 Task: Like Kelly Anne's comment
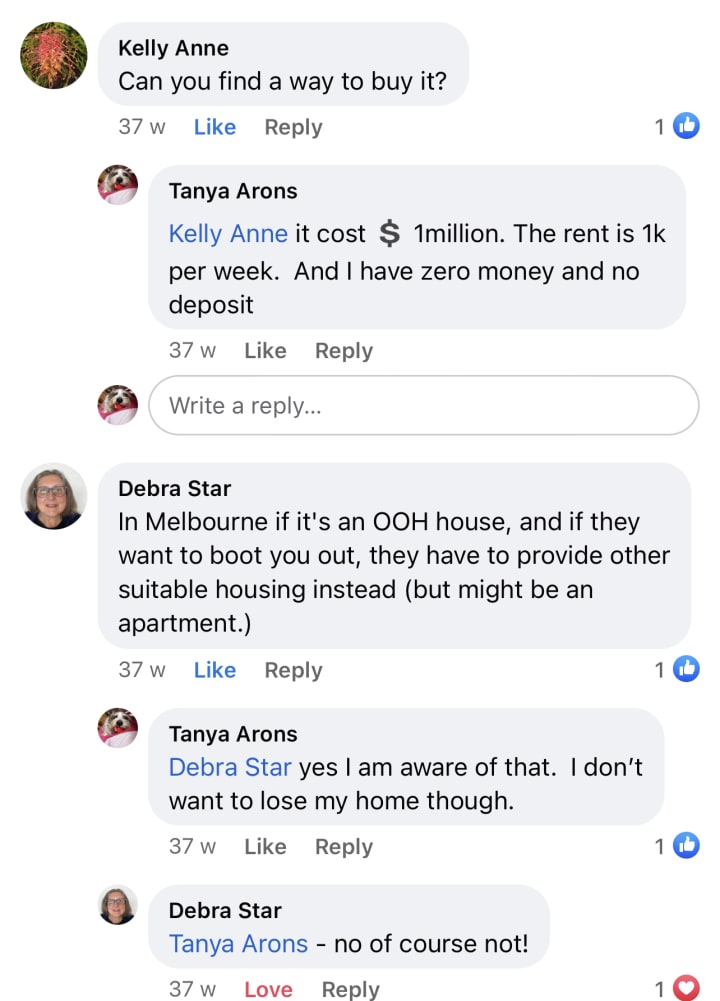click(214, 127)
